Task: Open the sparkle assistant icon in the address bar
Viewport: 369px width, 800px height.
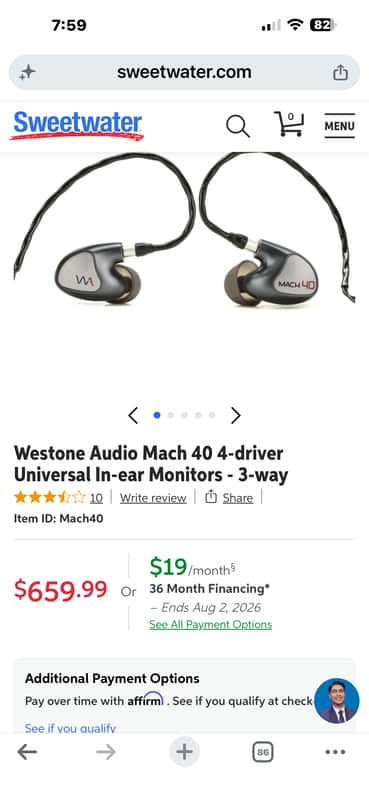Action: (x=27, y=73)
